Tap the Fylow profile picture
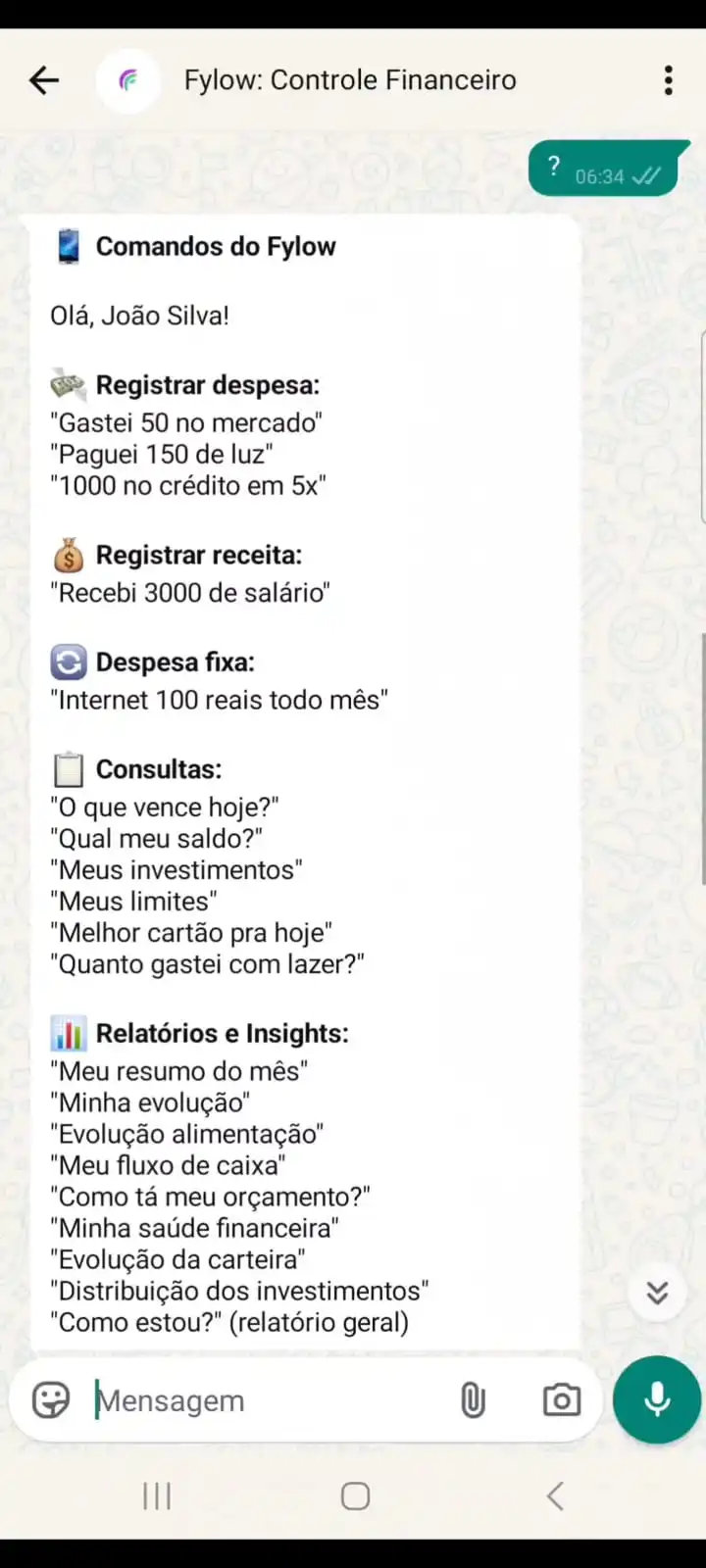 point(127,79)
